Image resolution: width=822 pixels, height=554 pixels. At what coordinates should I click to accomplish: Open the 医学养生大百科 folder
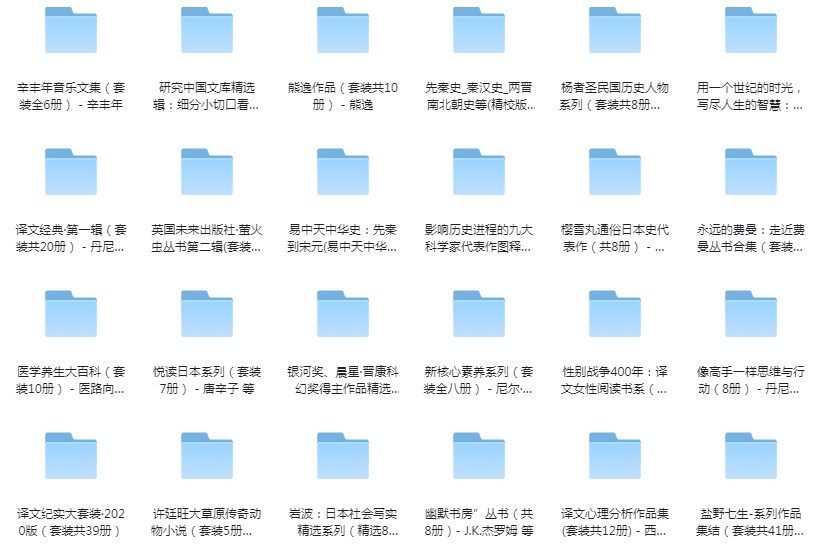click(70, 314)
